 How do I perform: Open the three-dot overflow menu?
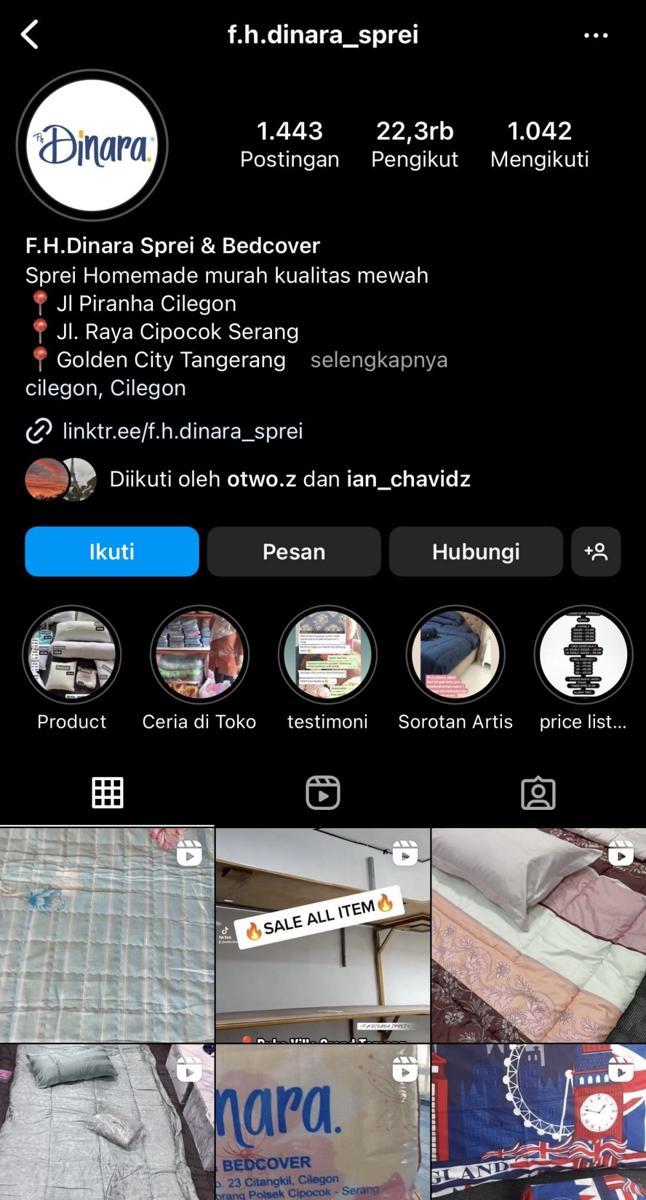595,35
